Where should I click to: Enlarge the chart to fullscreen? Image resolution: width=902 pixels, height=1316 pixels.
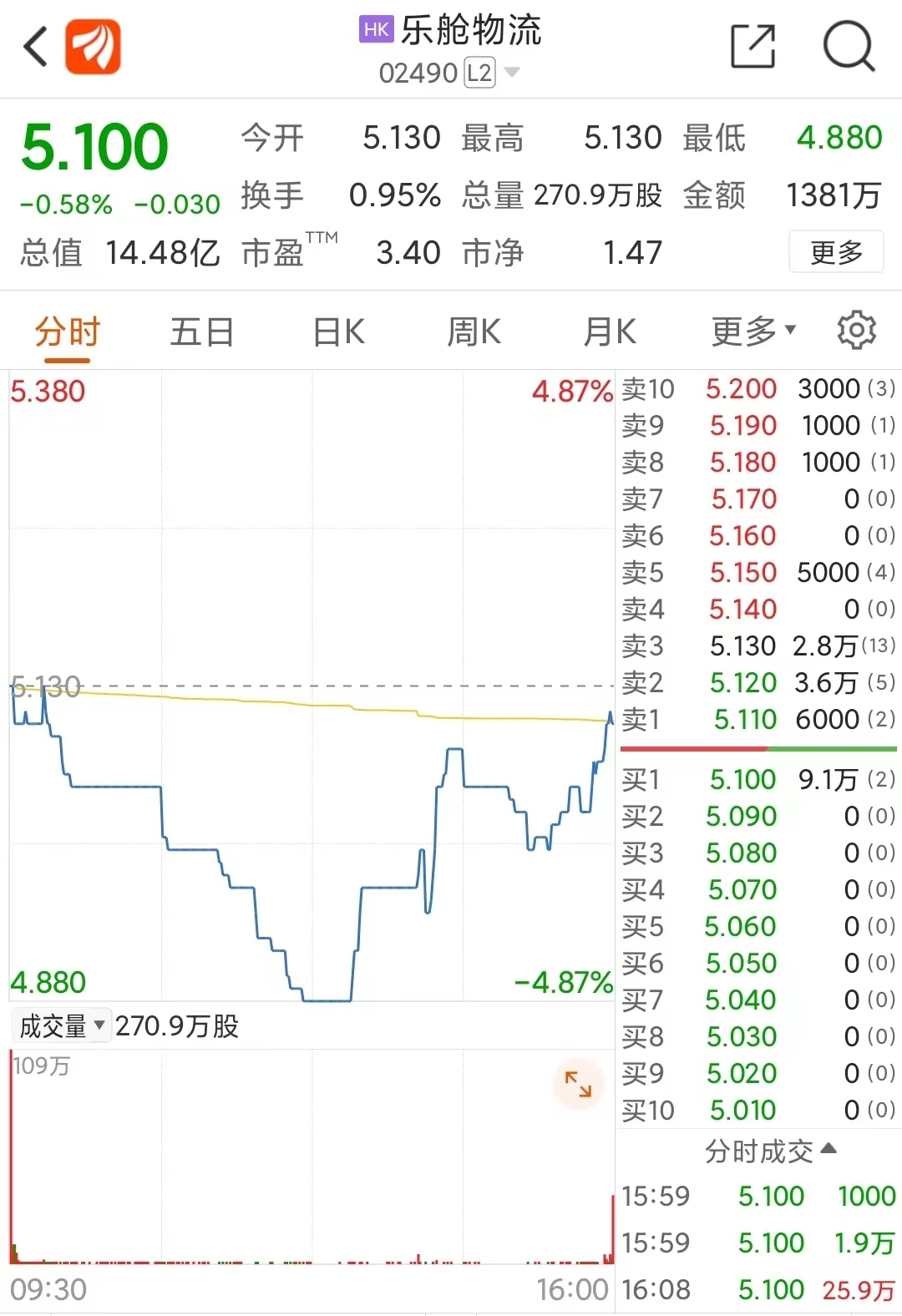(x=578, y=1084)
